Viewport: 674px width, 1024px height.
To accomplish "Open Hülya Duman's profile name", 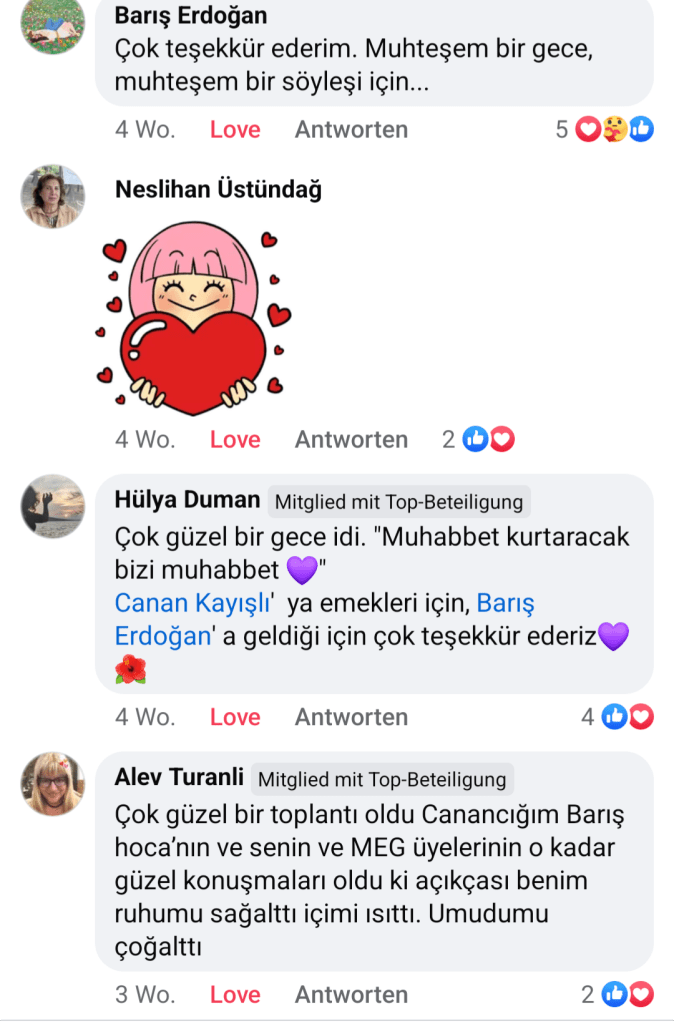I will click(x=187, y=499).
